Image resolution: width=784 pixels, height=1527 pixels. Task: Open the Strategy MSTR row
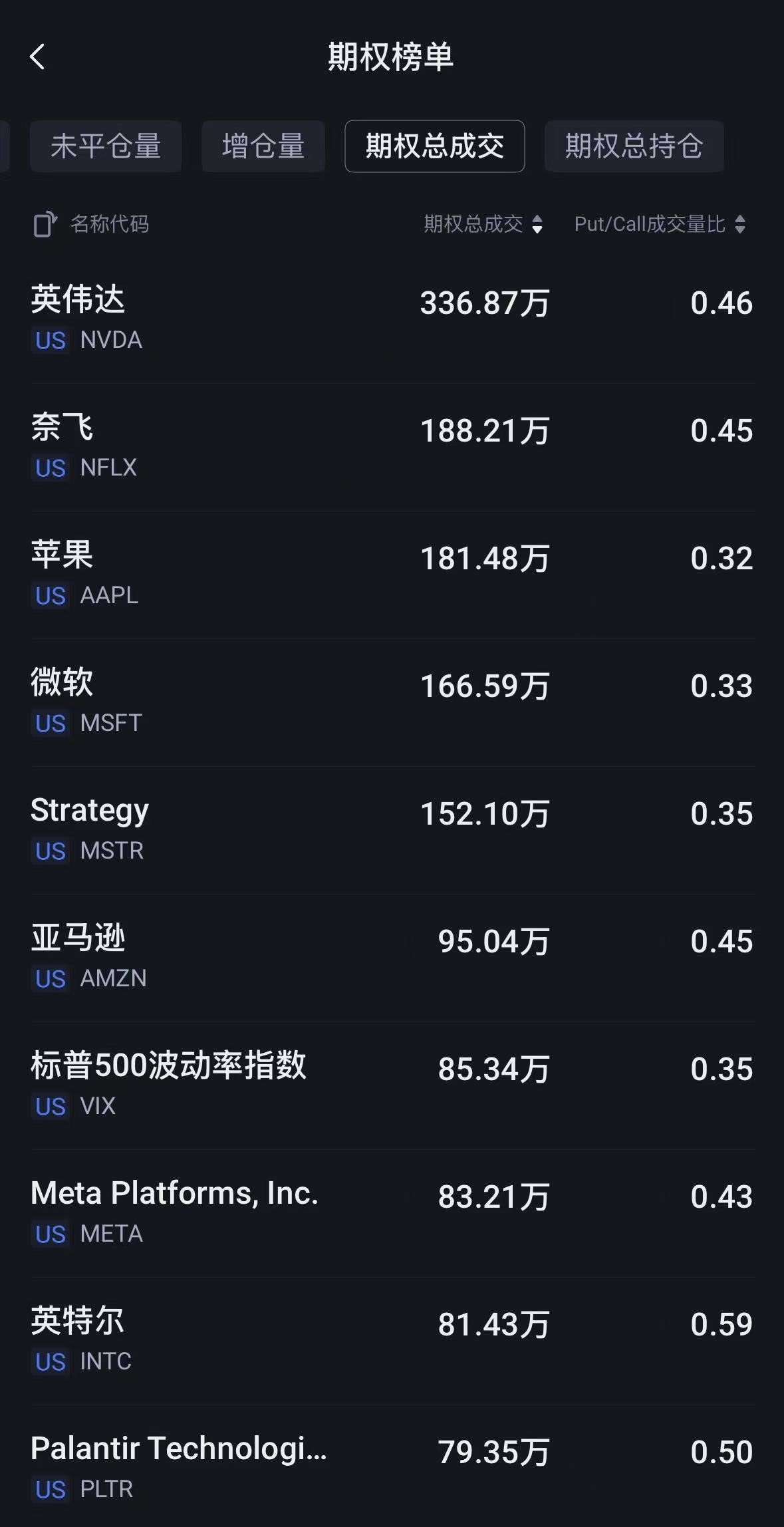click(392, 831)
